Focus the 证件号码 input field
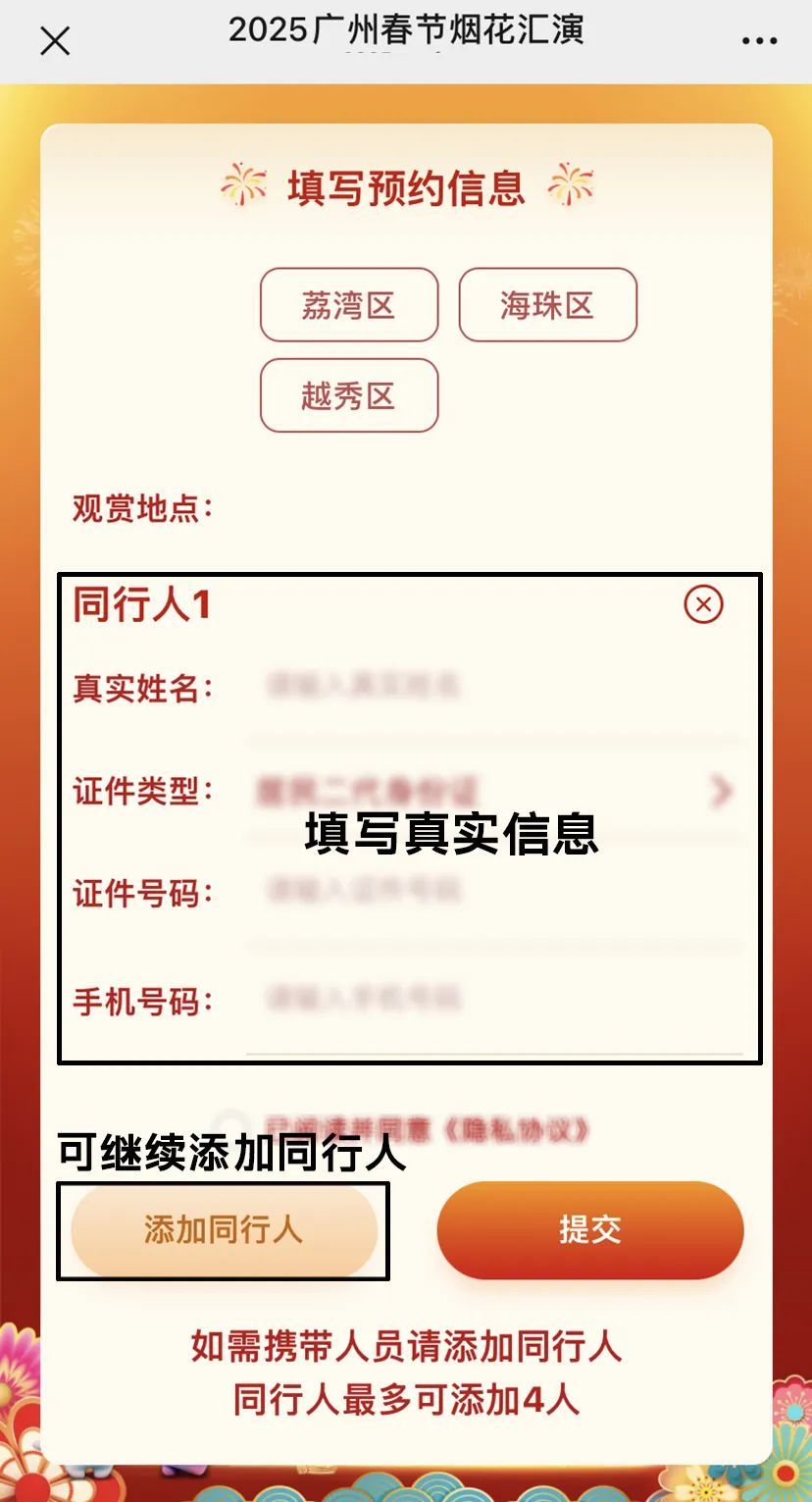 pos(490,892)
